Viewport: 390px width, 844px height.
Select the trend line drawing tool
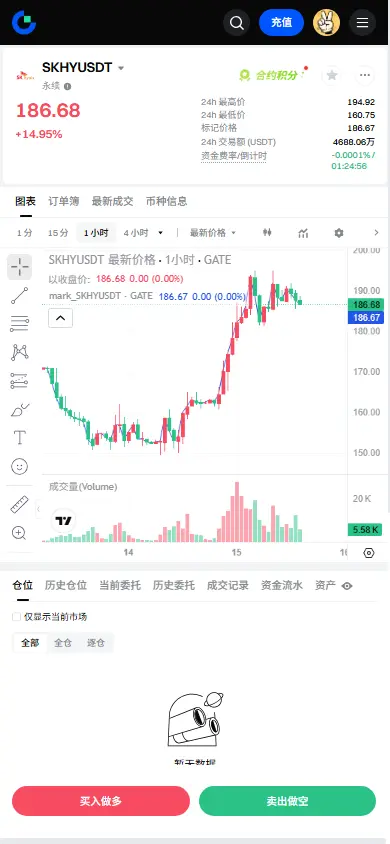pos(19,296)
